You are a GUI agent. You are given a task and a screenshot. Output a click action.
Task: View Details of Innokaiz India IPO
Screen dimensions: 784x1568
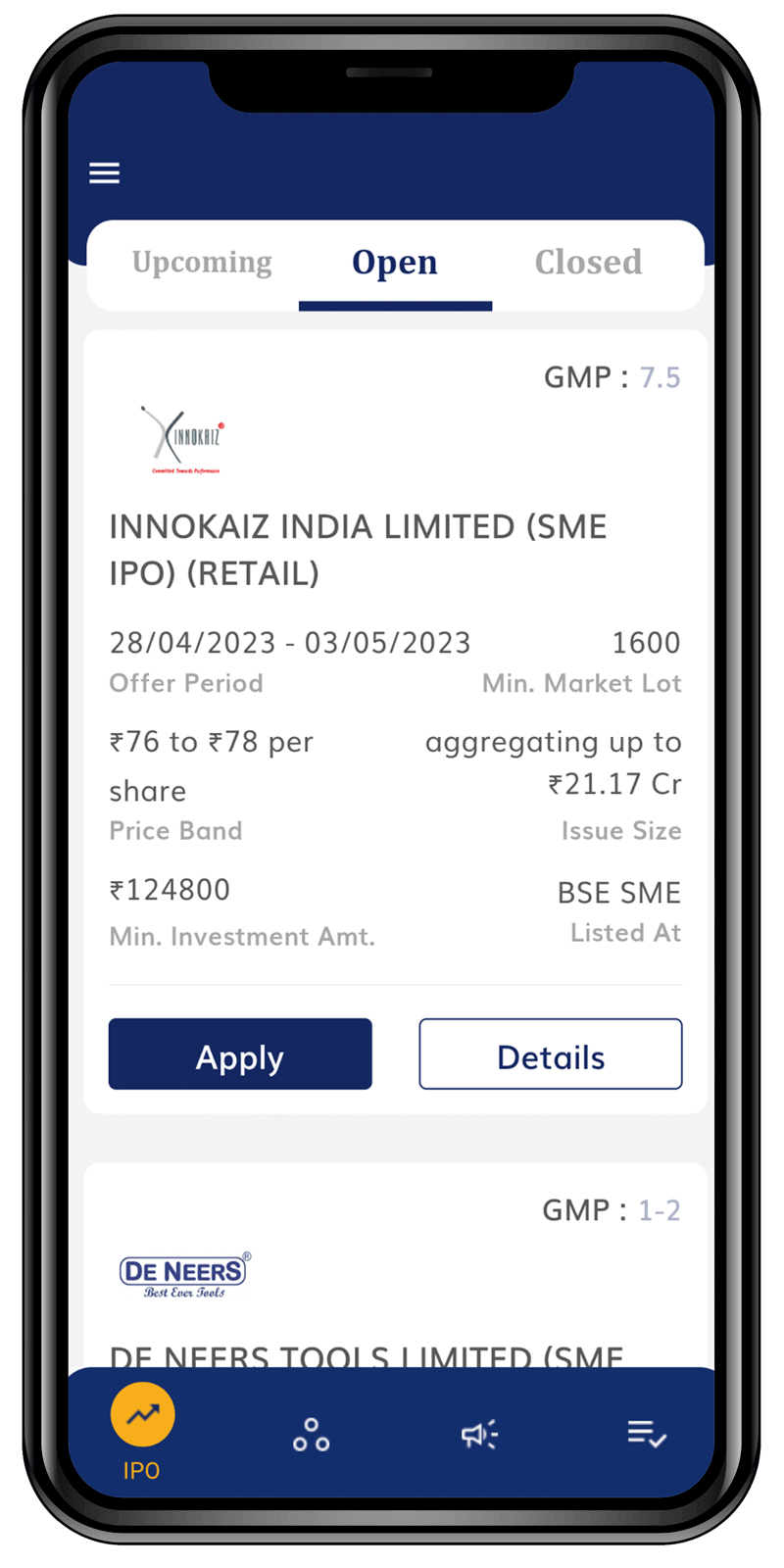tap(551, 1054)
